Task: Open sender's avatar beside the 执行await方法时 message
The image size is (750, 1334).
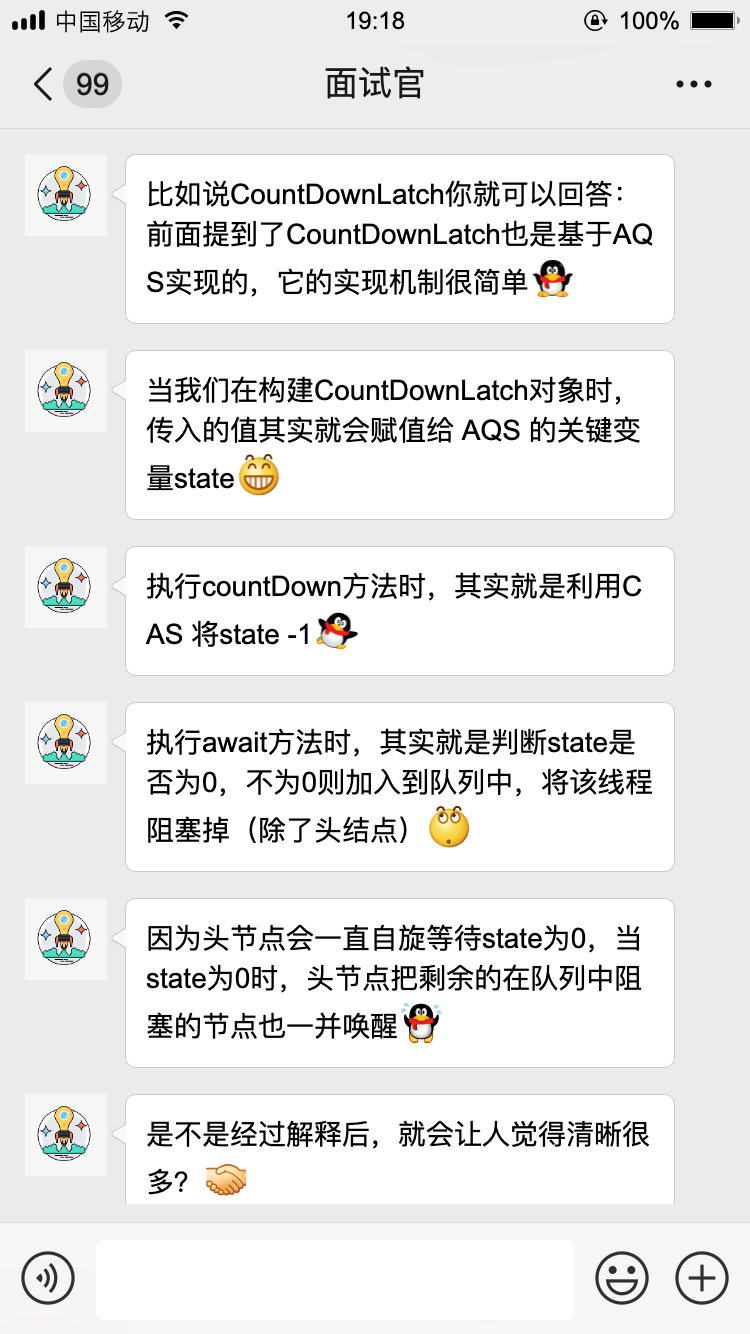Action: pos(65,743)
